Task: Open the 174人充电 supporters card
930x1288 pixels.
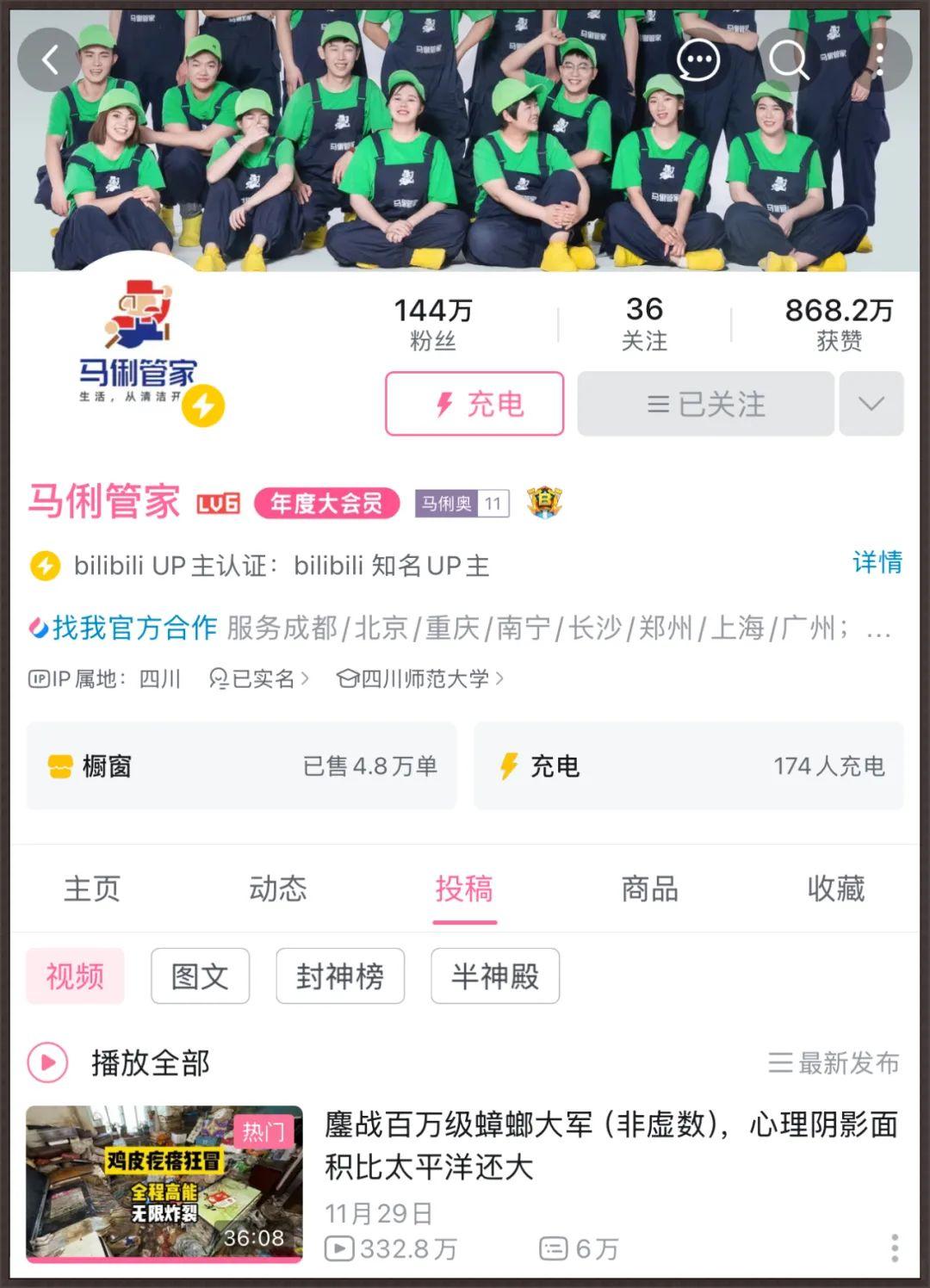Action: coord(688,765)
